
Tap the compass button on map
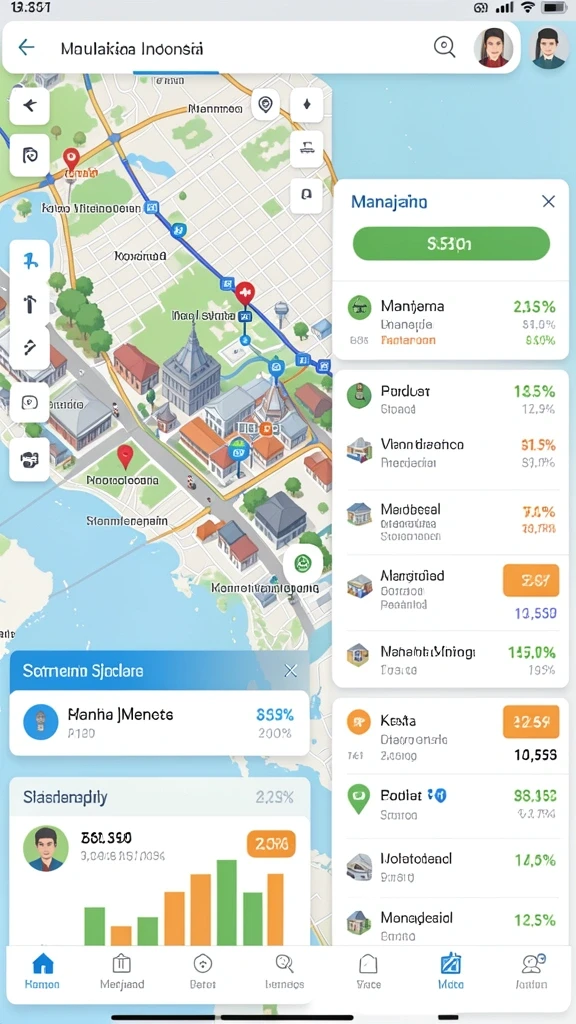(x=307, y=104)
